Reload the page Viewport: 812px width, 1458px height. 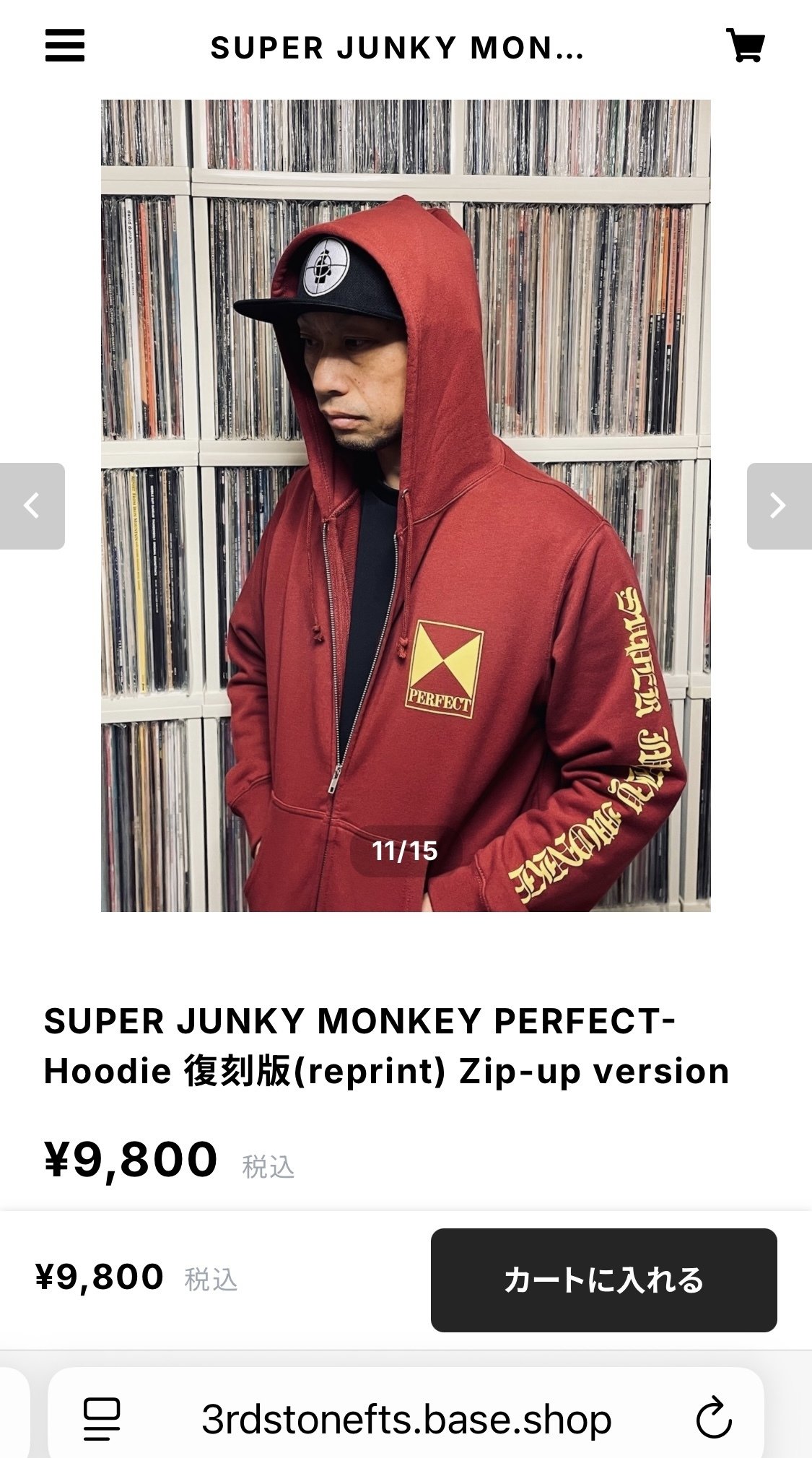coord(714,1418)
